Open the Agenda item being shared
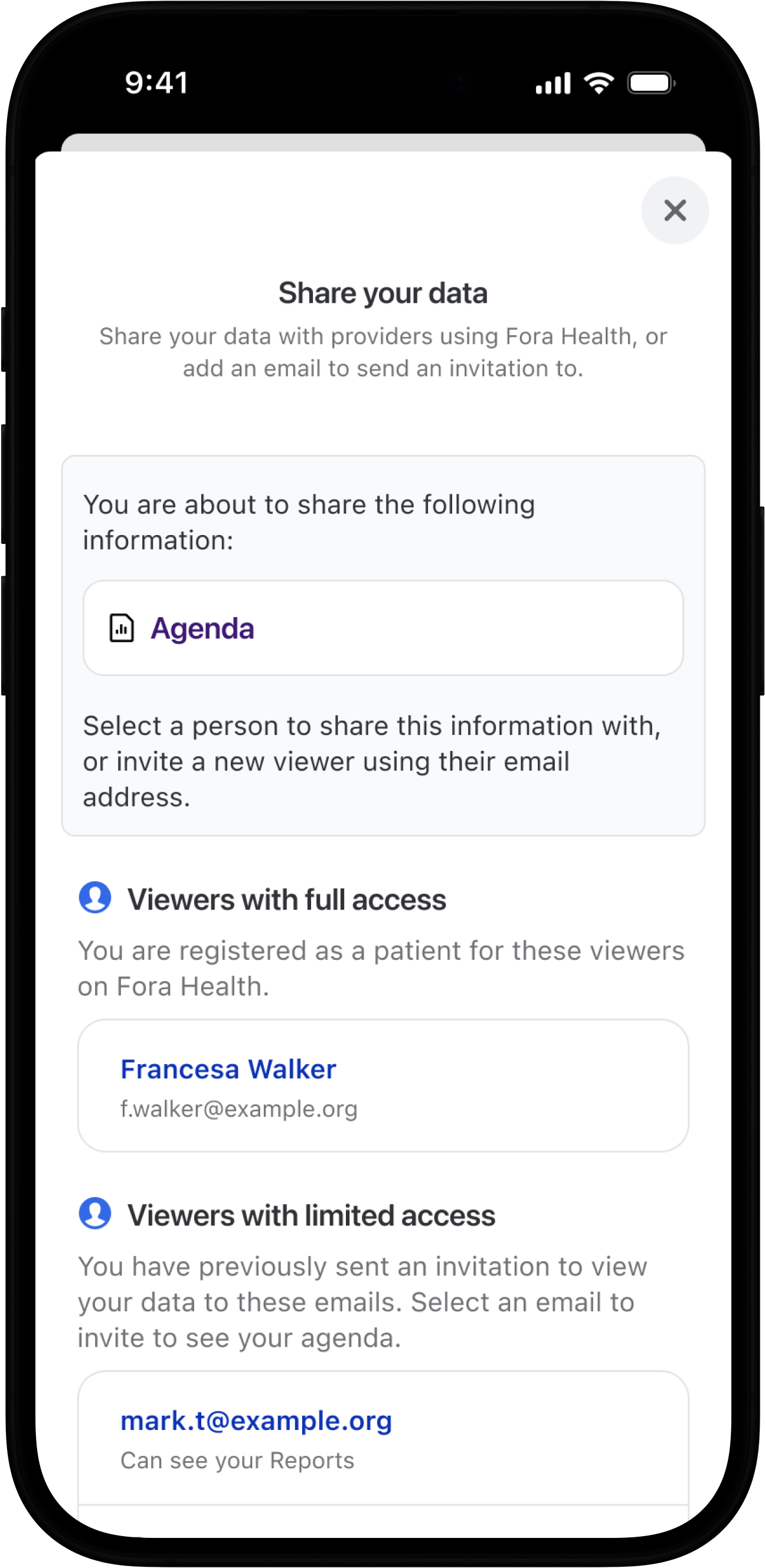 pyautogui.click(x=382, y=628)
